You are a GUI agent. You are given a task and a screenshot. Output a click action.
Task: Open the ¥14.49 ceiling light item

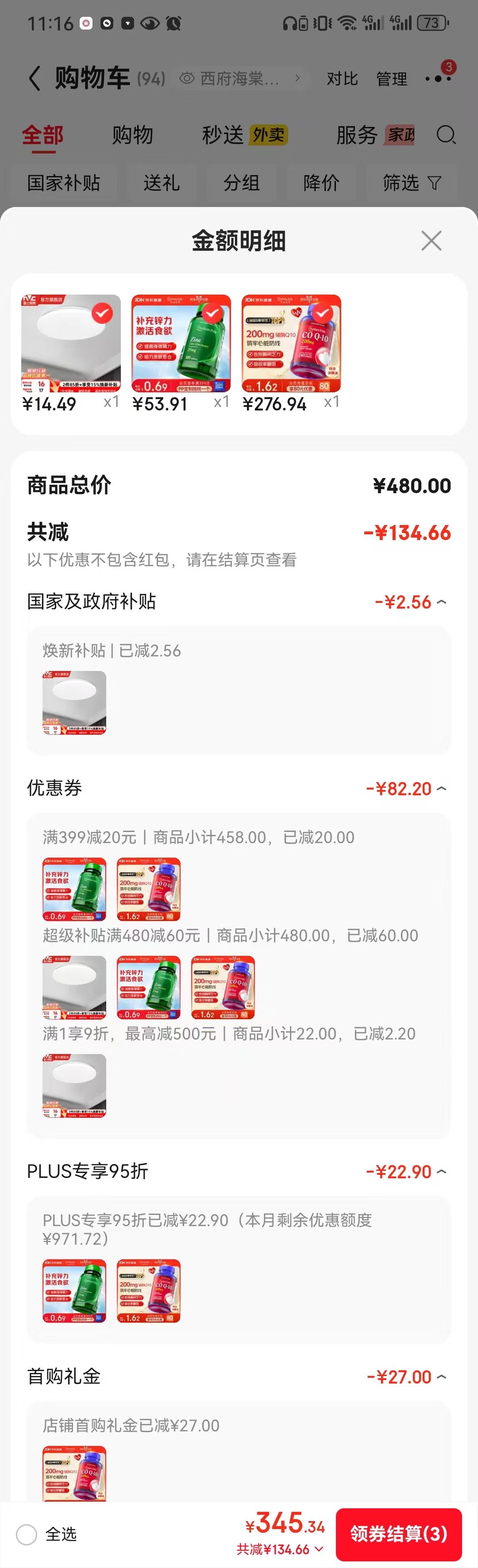71,343
